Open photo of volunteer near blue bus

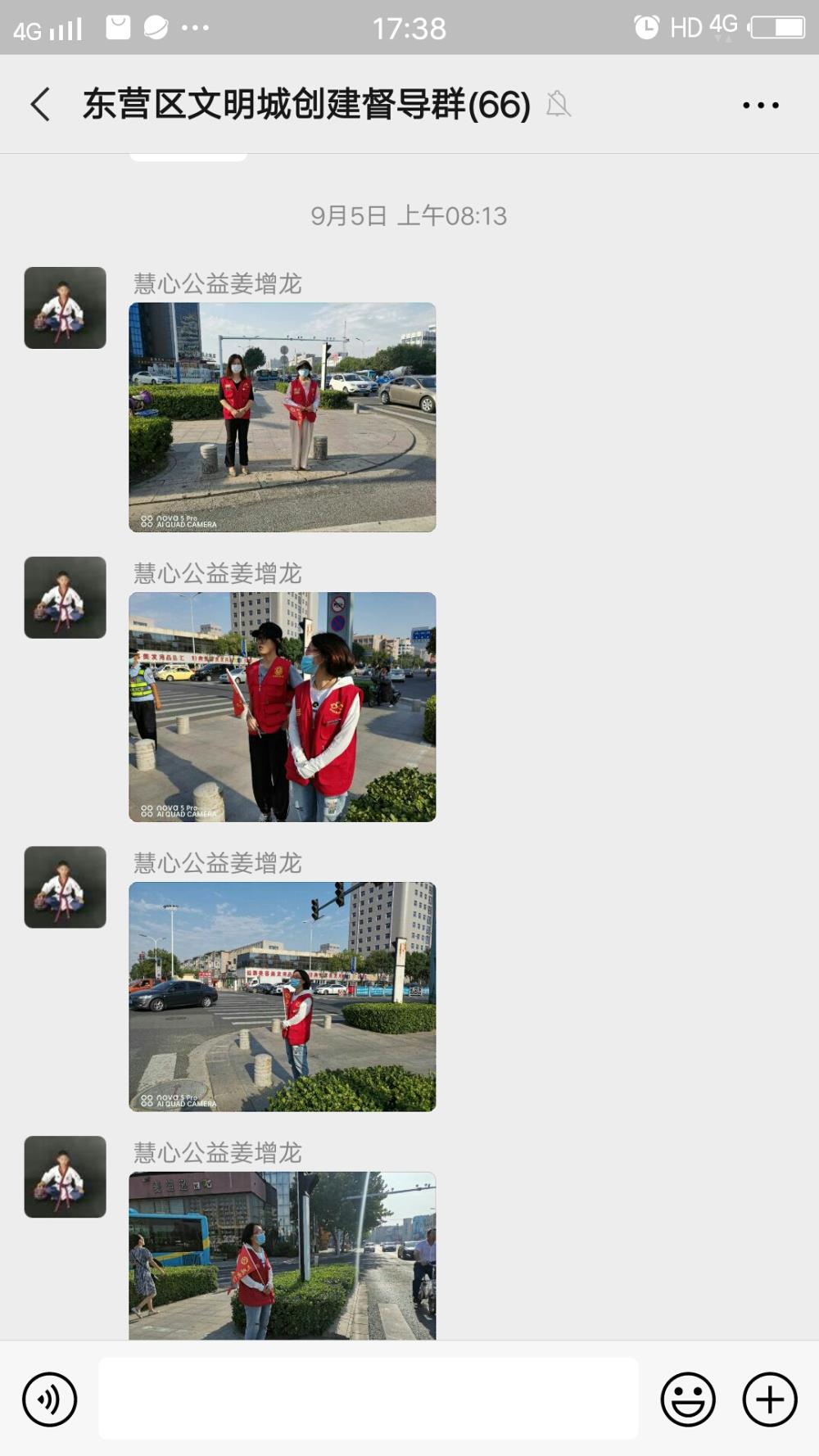pos(283,1255)
